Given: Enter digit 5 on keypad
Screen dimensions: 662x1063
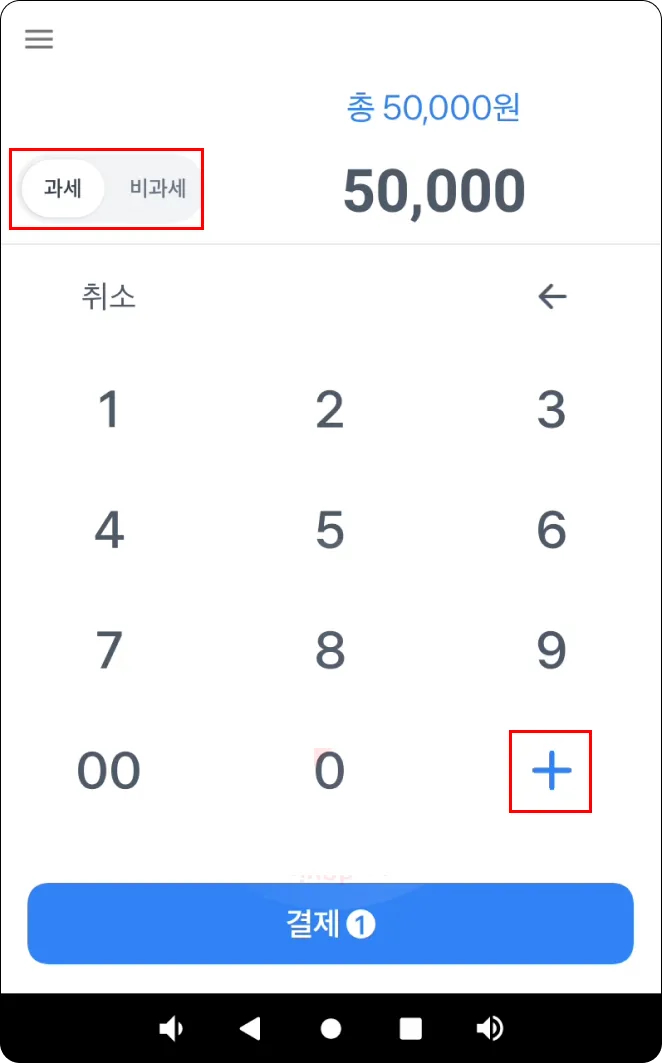Looking at the screenshot, I should point(330,530).
